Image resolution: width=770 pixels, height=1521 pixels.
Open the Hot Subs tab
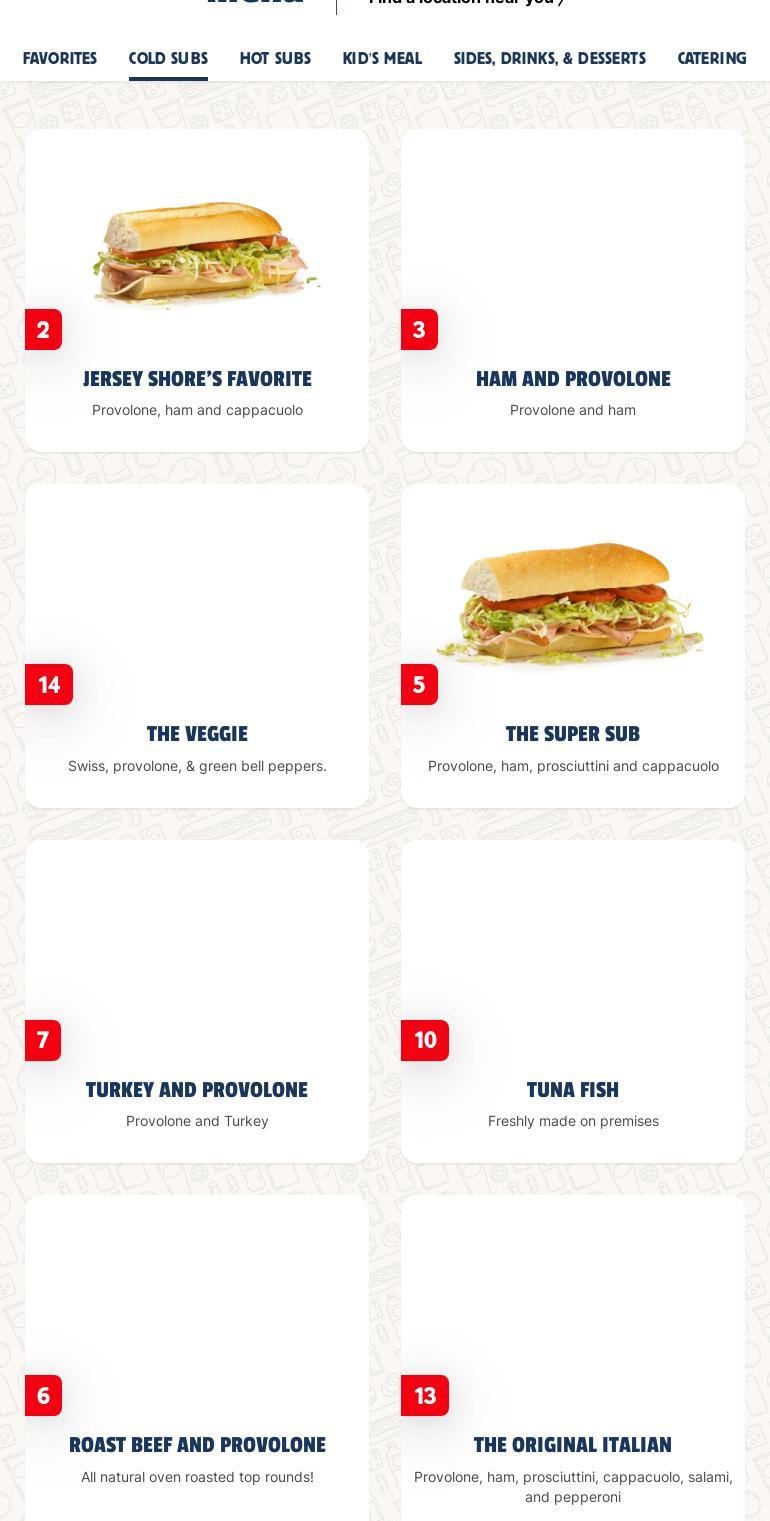click(x=275, y=58)
